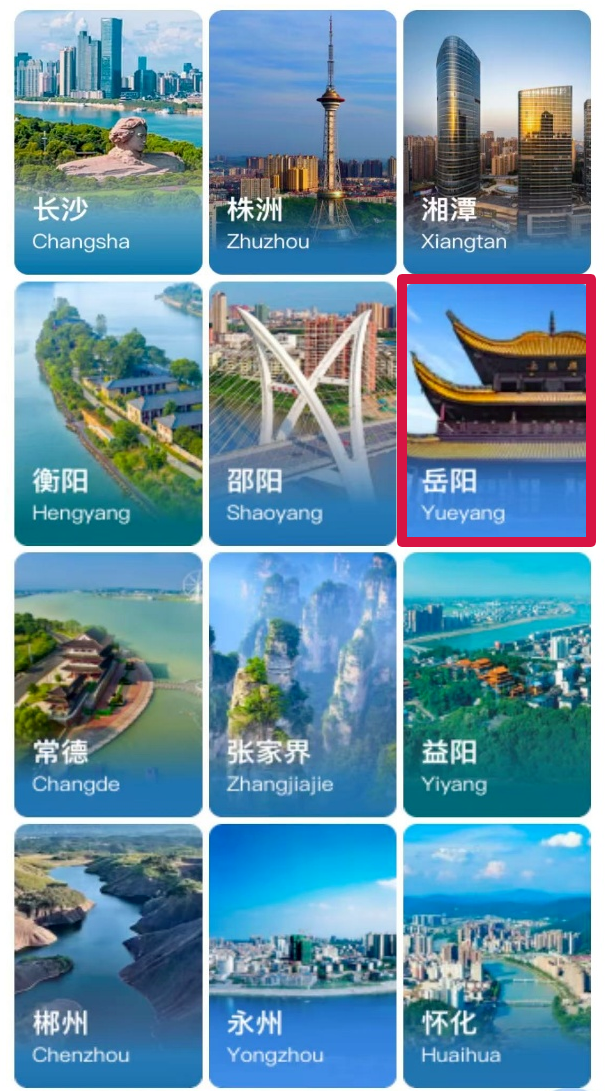The width and height of the screenshot is (605, 1091).
Task: Select the Zhuzhou city tile
Action: pos(302,142)
